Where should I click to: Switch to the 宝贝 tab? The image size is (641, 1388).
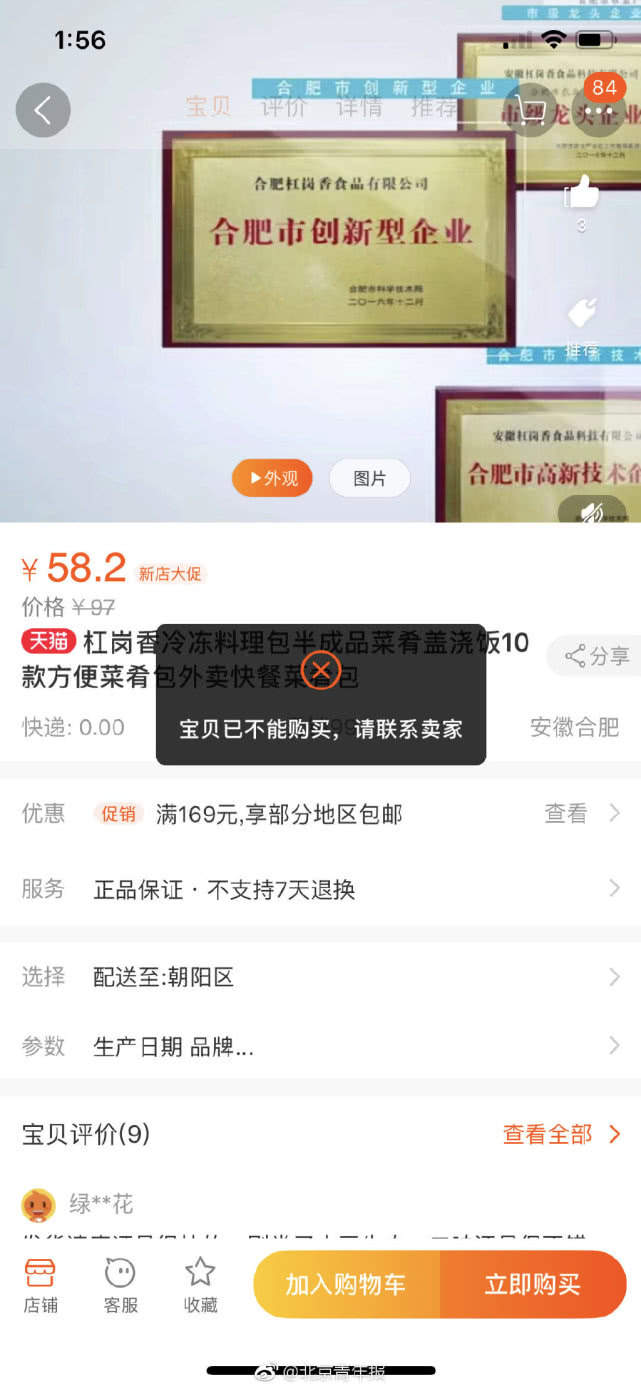[208, 108]
